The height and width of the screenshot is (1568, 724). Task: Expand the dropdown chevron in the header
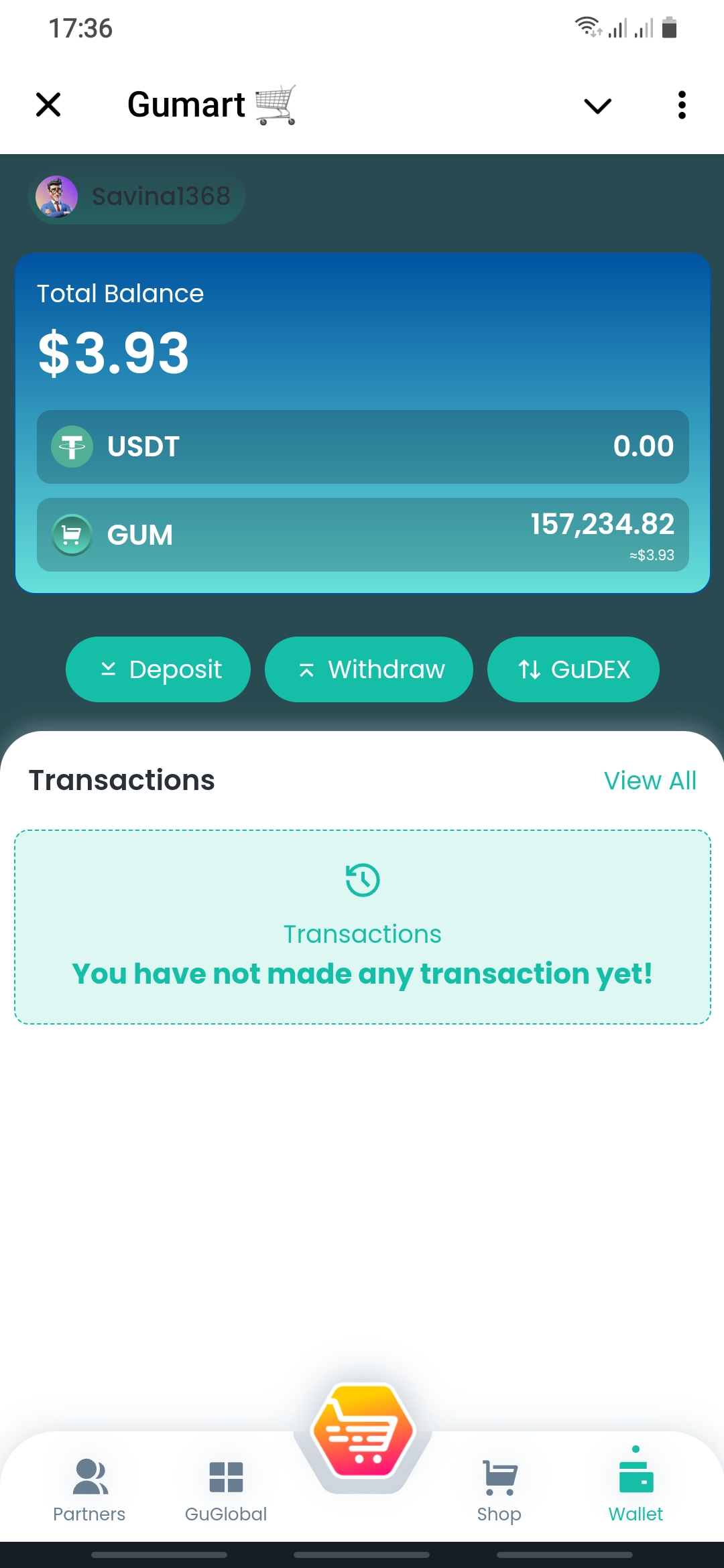point(597,106)
